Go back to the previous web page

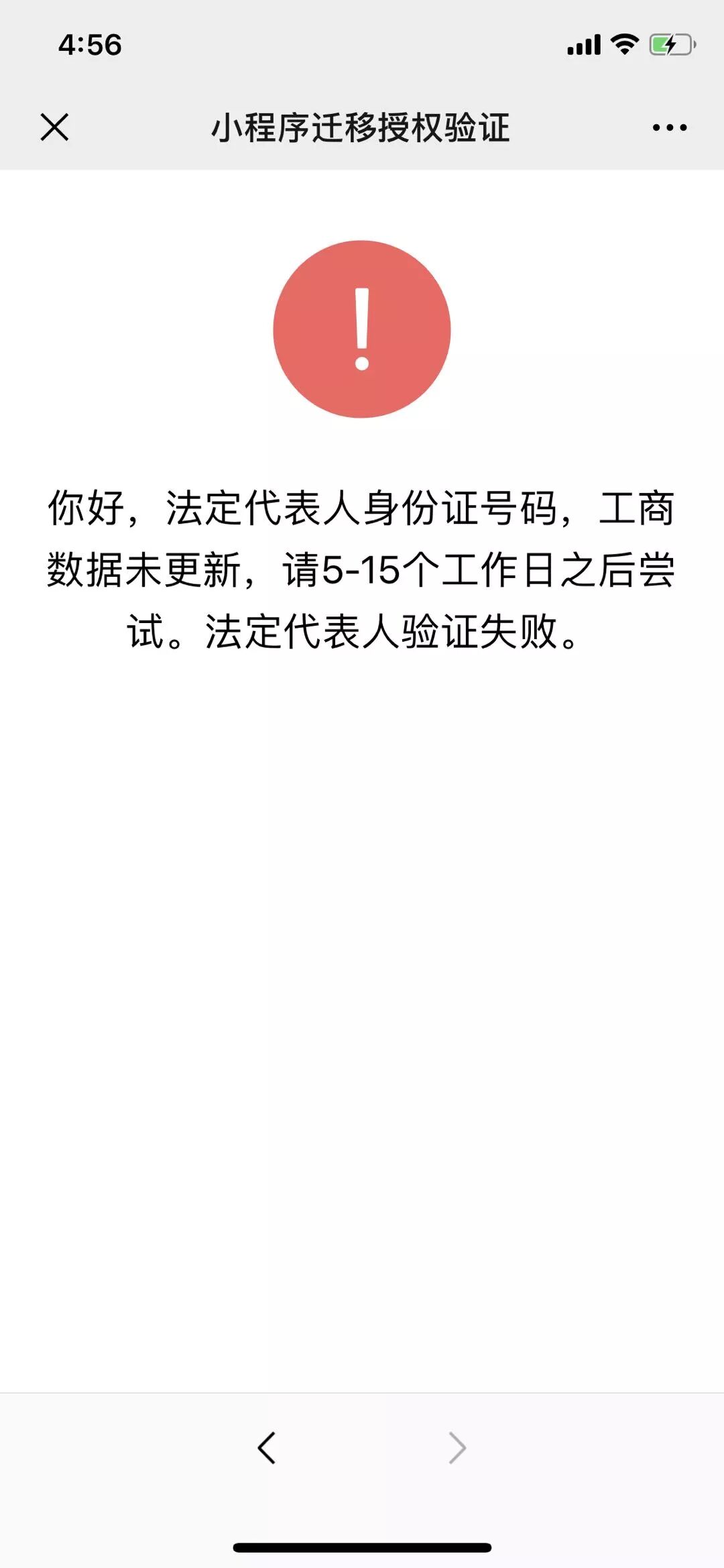(x=267, y=1447)
